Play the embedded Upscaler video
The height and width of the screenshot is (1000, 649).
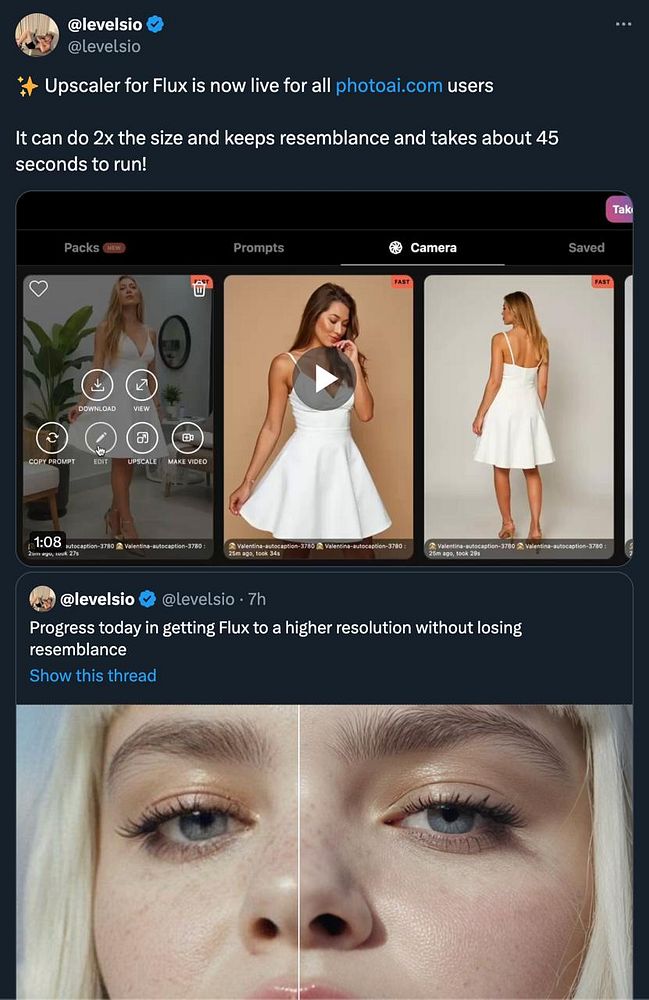pos(324,379)
